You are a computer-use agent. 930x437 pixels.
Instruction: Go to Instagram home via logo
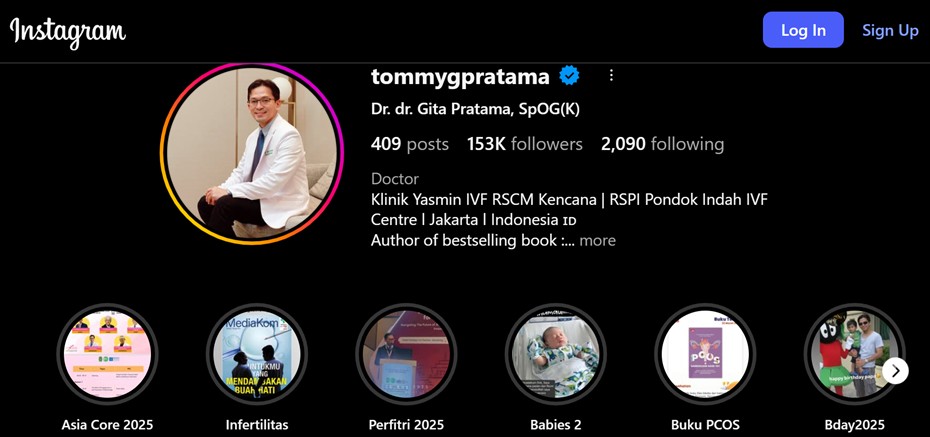(x=68, y=31)
